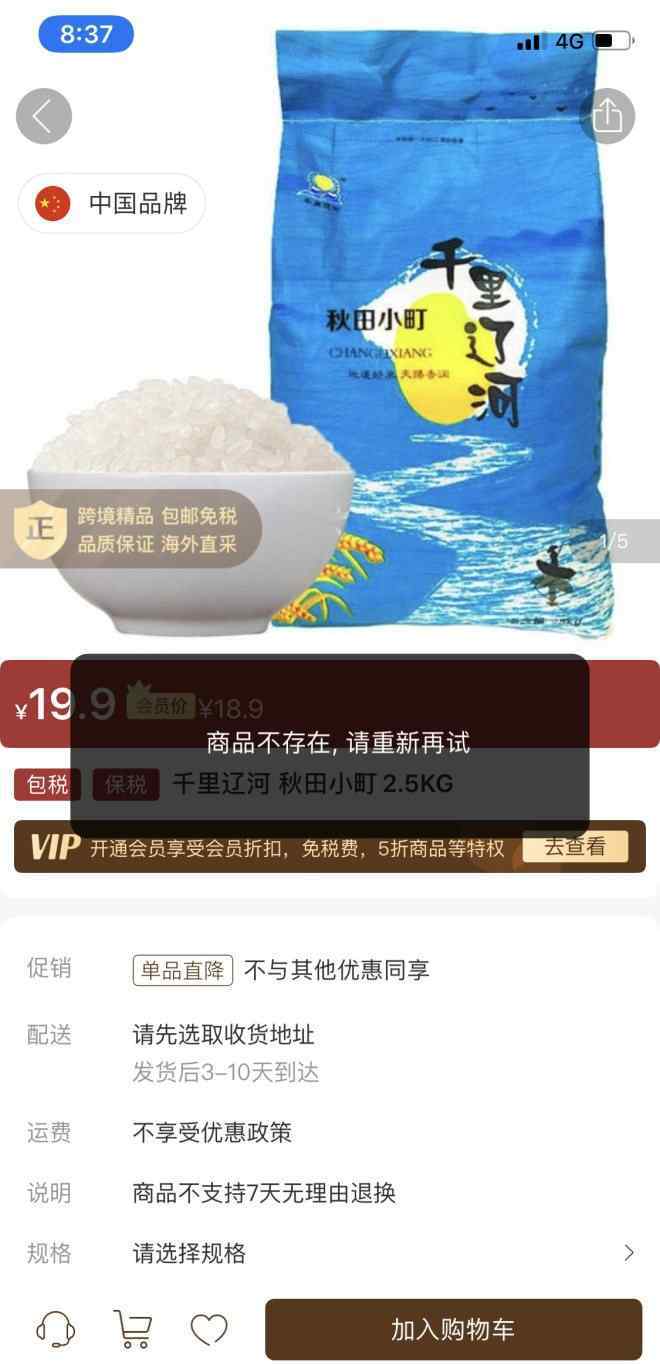This screenshot has height=1364, width=660.
Task: Tap 去查看 on the VIP banner
Action: [575, 847]
